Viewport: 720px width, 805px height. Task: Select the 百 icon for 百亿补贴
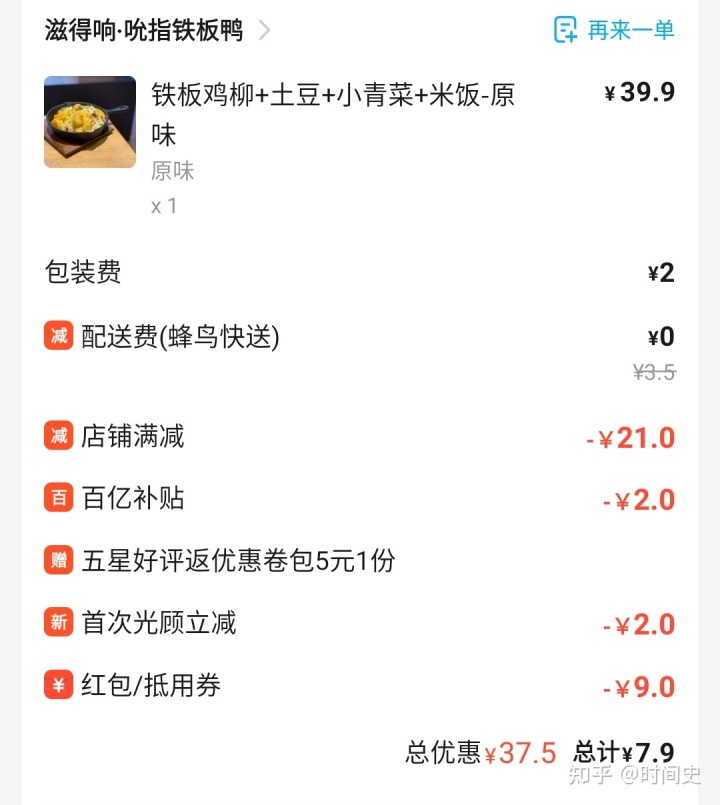tap(57, 499)
